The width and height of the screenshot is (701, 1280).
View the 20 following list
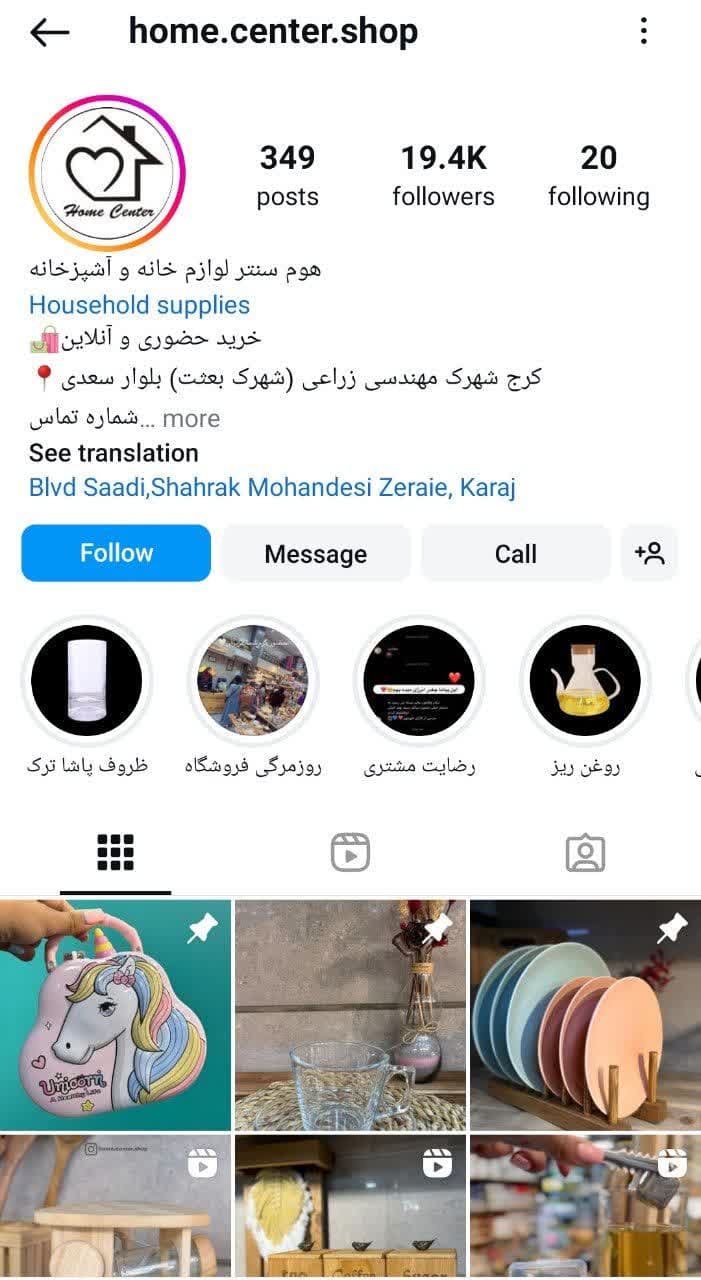coord(598,175)
